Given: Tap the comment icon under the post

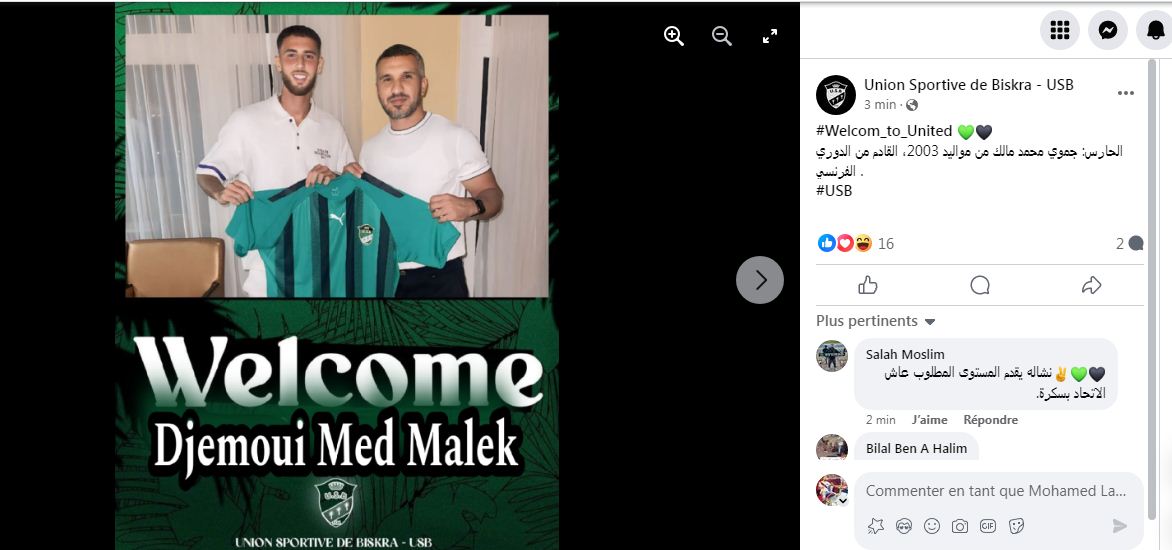Looking at the screenshot, I should pyautogui.click(x=980, y=286).
